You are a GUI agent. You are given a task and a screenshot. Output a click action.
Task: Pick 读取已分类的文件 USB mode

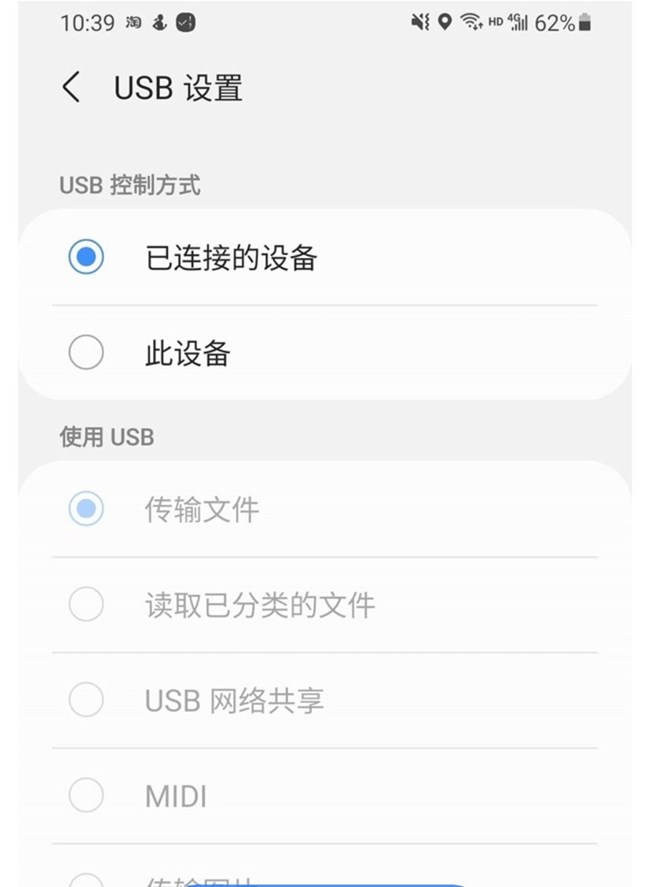tap(86, 605)
